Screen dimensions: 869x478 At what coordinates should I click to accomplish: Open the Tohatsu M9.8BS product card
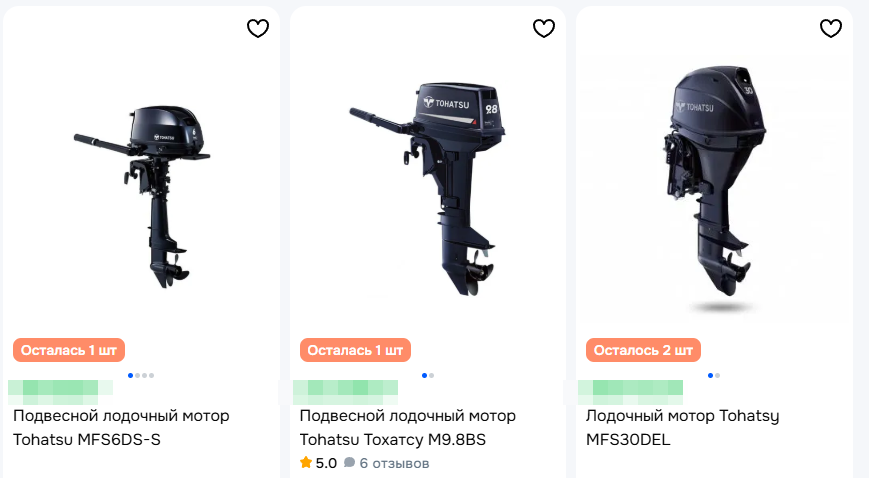(408, 427)
